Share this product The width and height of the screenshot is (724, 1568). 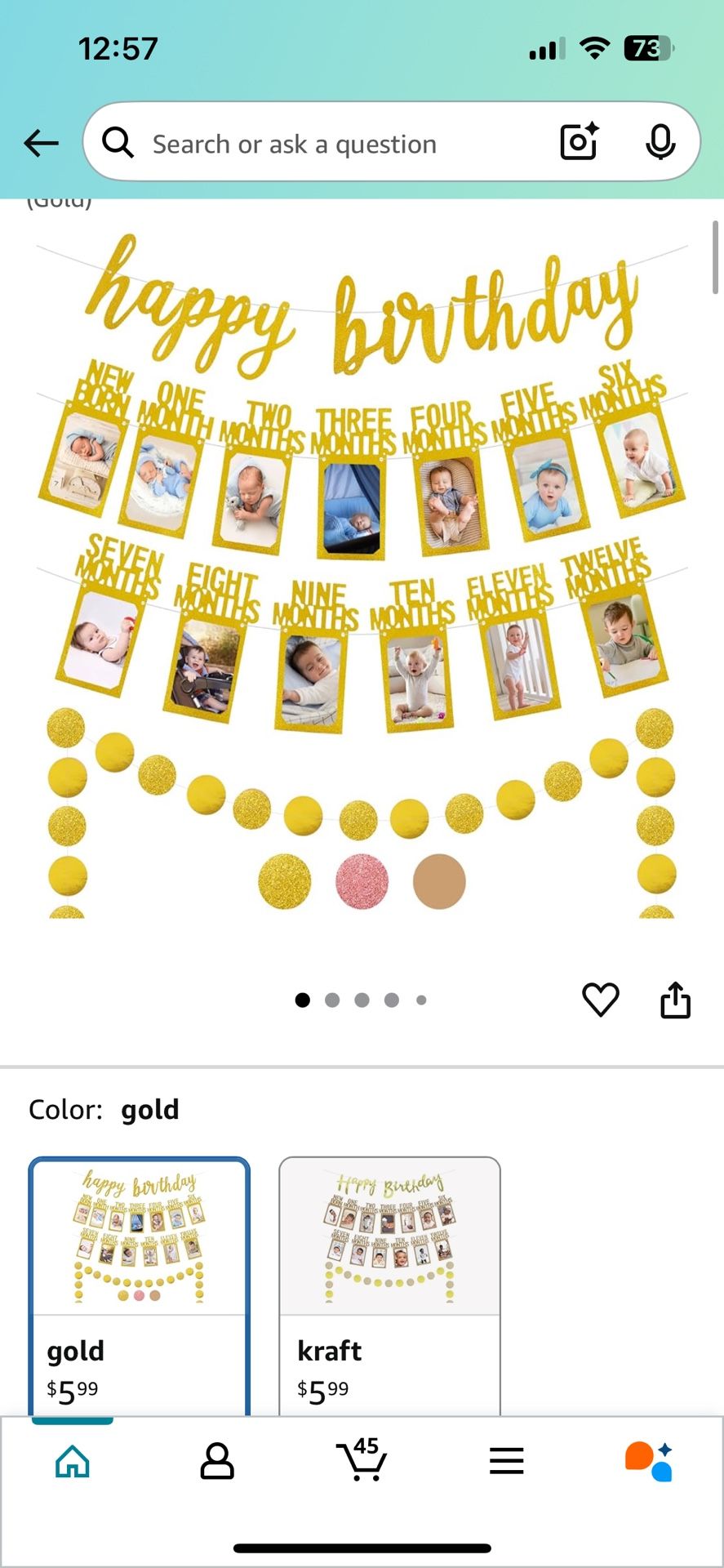[675, 1000]
